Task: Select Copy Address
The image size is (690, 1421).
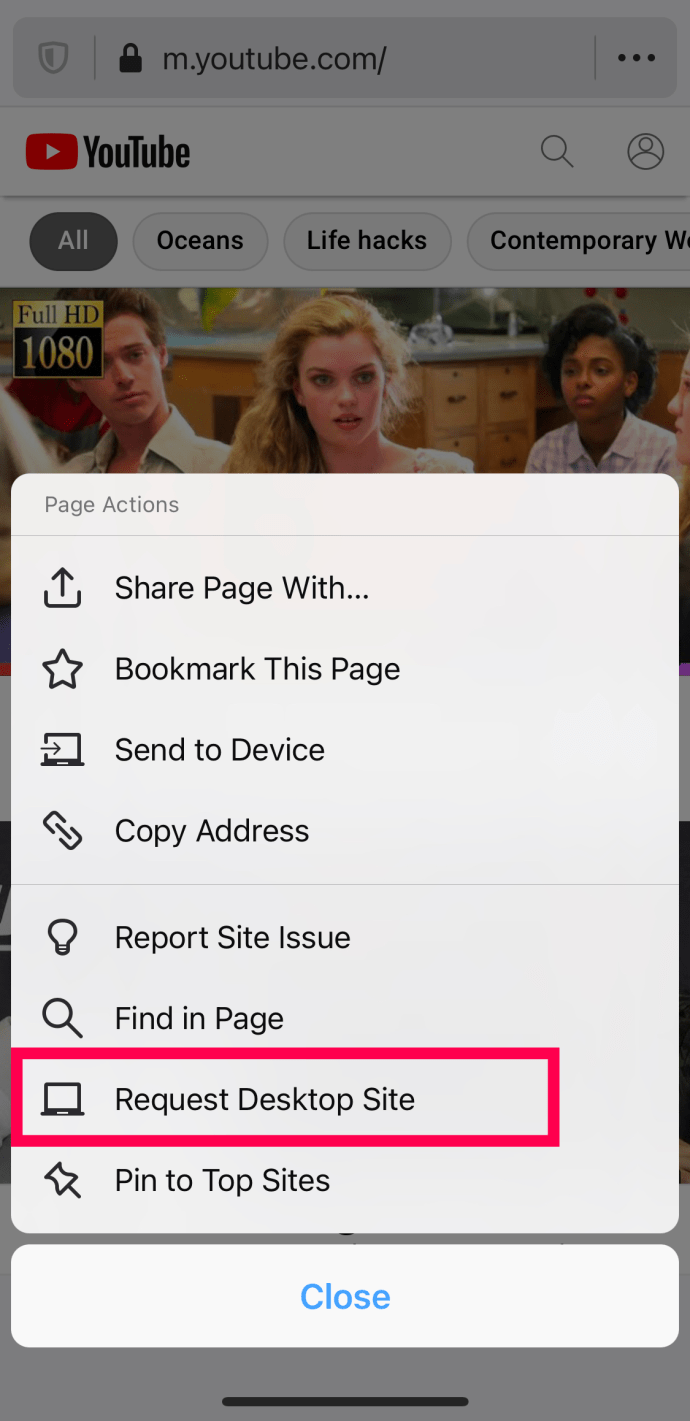Action: coord(212,831)
